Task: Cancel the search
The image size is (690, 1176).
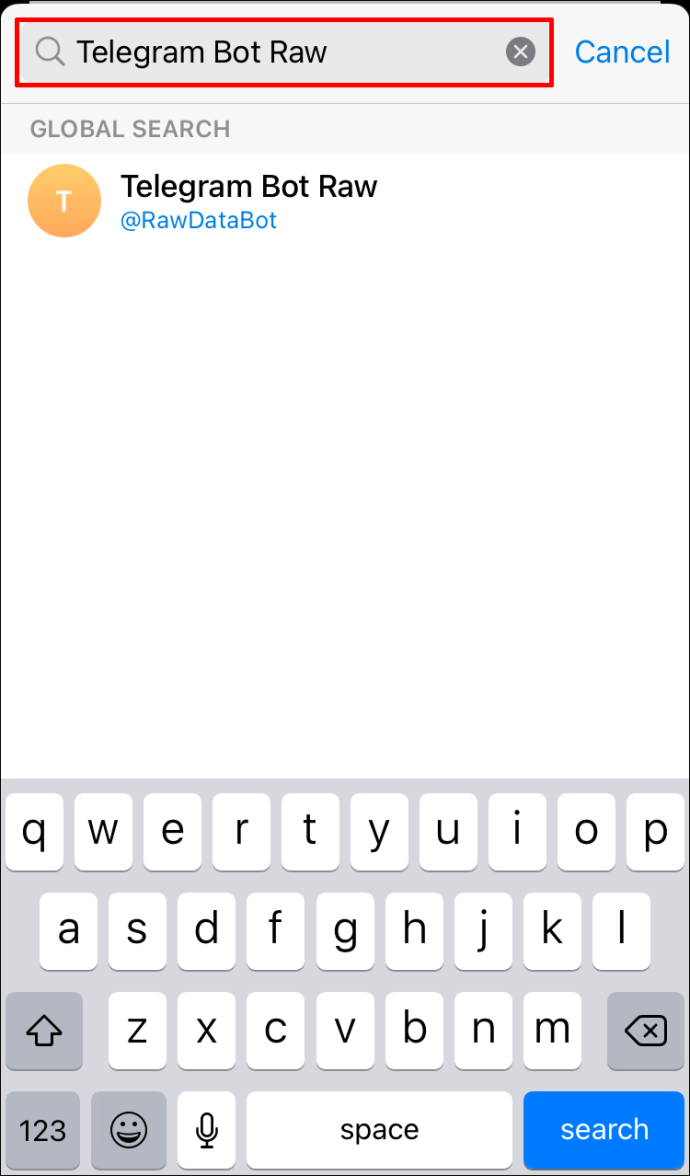Action: 622,52
